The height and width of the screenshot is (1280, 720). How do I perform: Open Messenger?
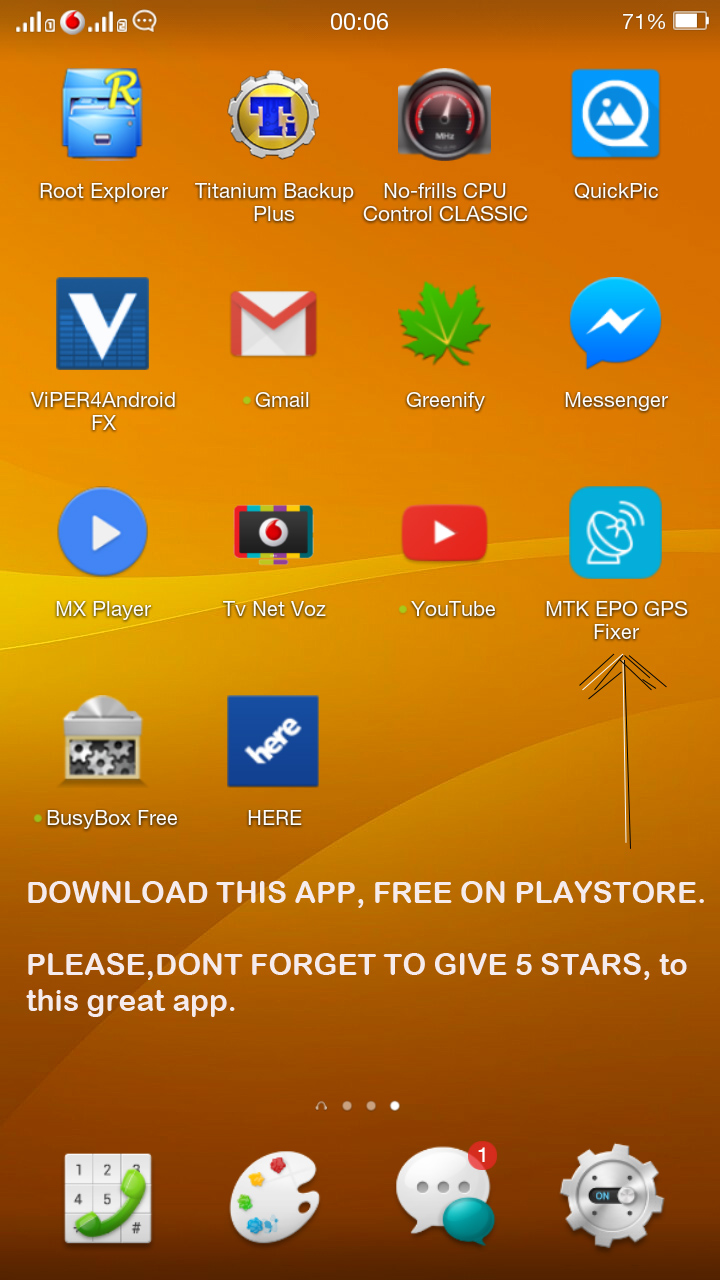616,324
